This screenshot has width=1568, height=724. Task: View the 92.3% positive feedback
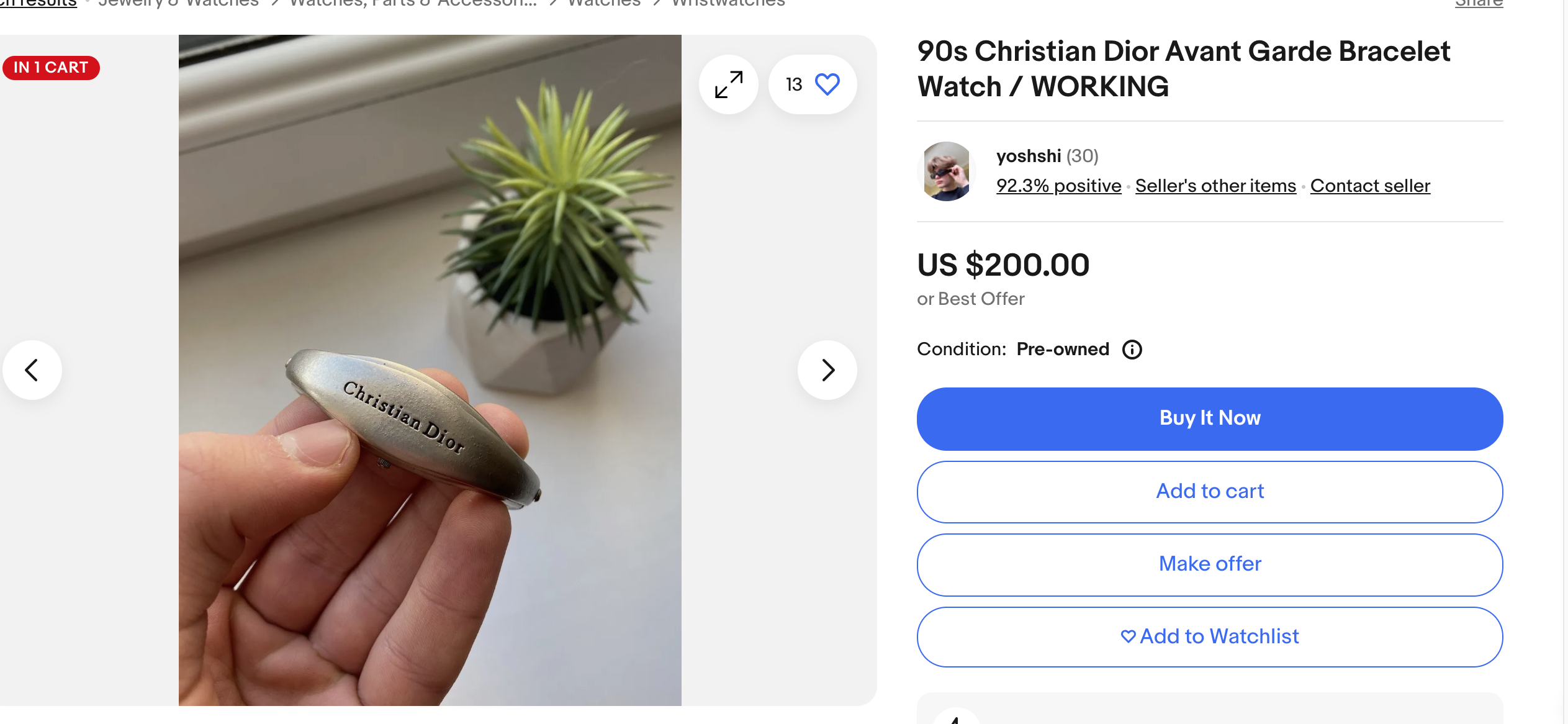pos(1058,186)
